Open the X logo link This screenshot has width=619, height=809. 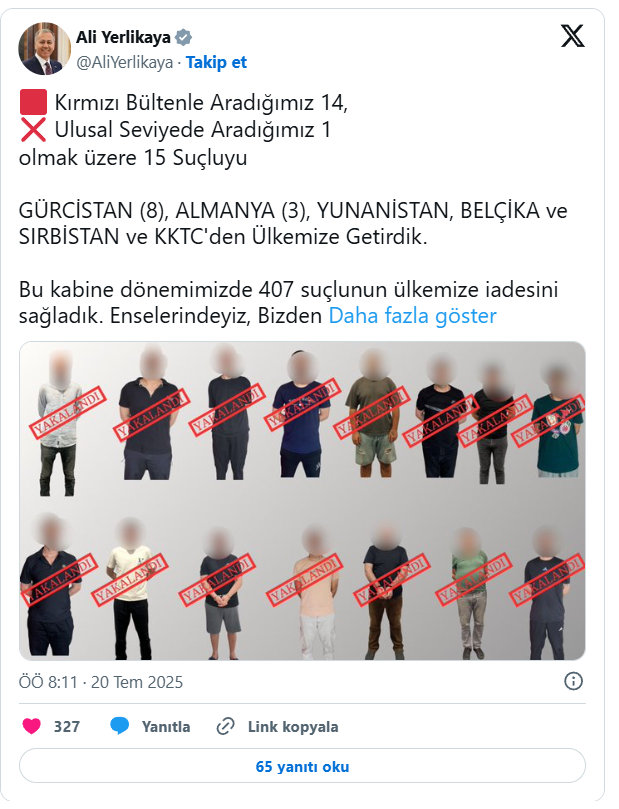point(572,37)
